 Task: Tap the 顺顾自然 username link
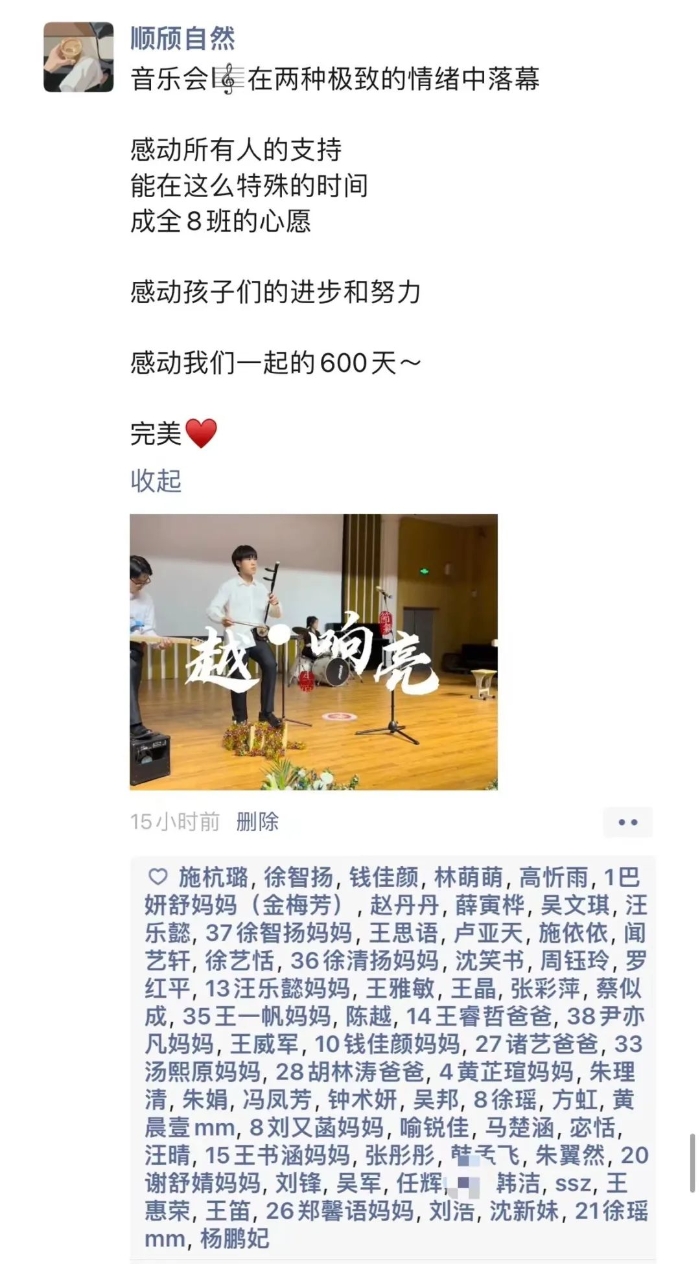tap(183, 39)
